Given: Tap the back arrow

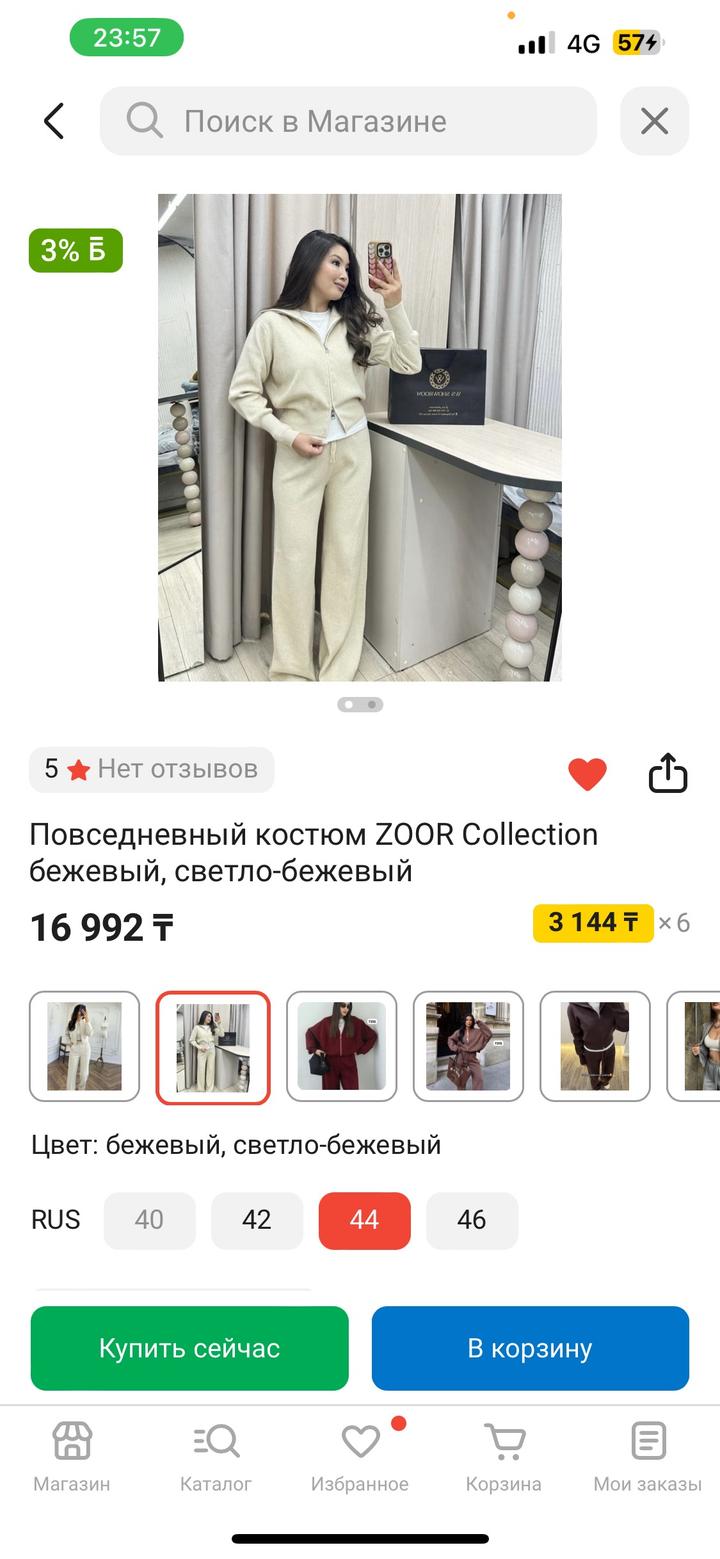Looking at the screenshot, I should coord(52,119).
